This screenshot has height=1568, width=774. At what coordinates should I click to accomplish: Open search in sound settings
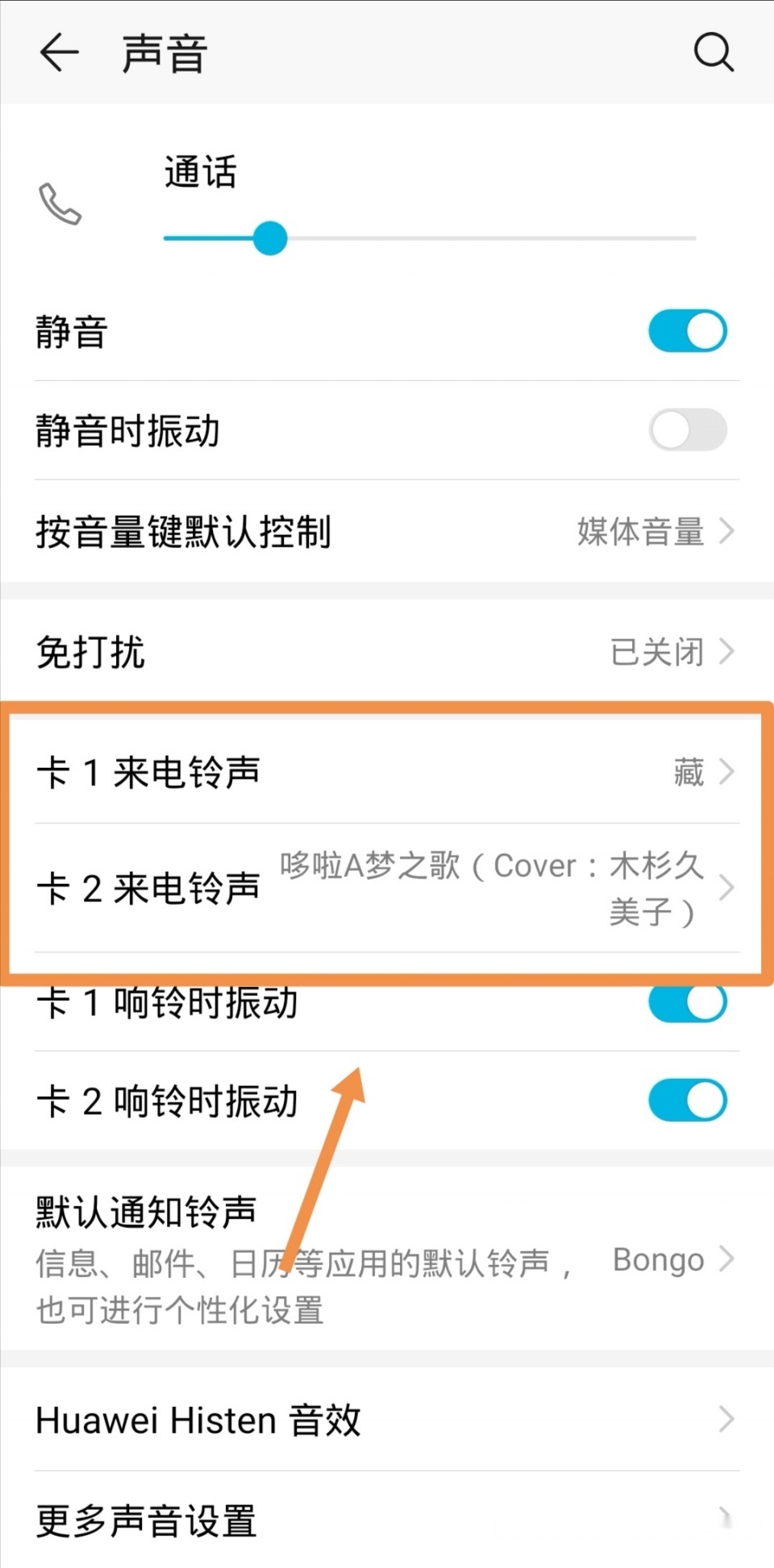[713, 53]
